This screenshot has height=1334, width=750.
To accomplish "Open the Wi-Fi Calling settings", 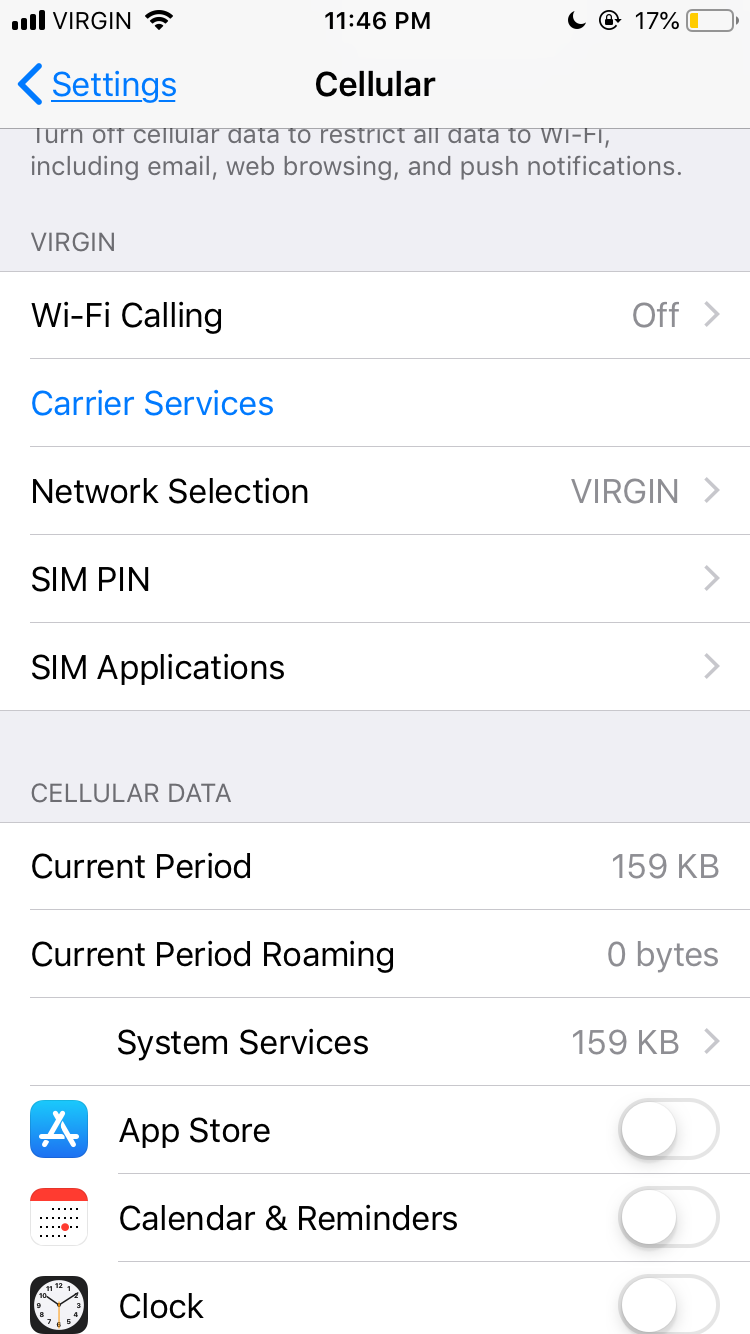I will pos(375,315).
